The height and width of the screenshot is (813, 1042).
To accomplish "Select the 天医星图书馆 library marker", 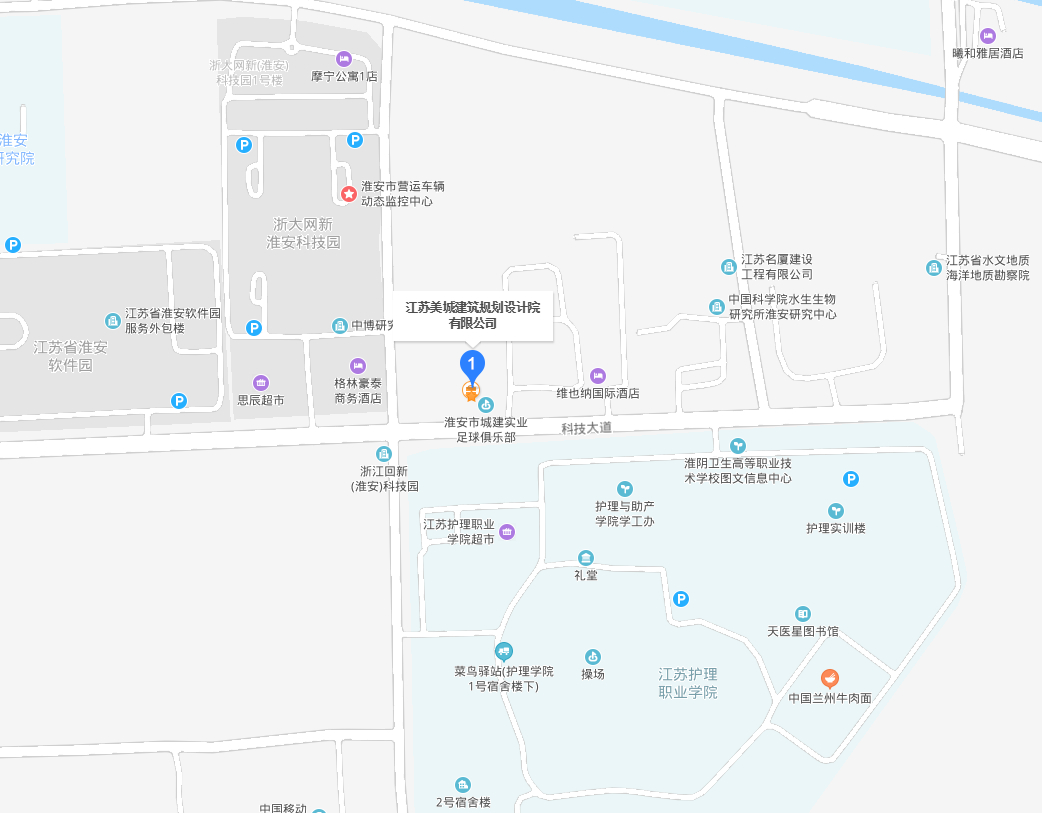I will pos(803,613).
